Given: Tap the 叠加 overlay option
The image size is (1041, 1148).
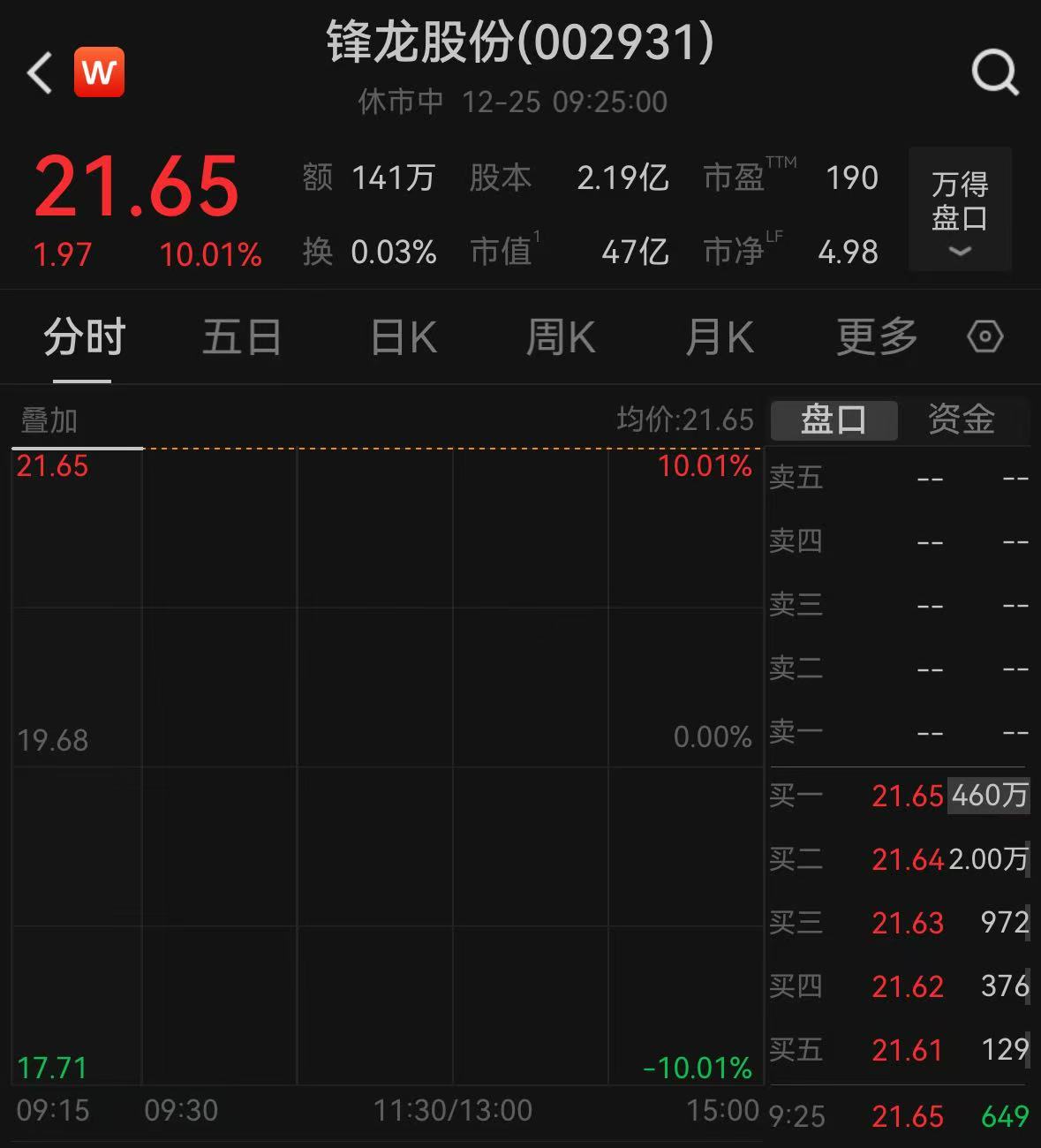Looking at the screenshot, I should [x=49, y=420].
